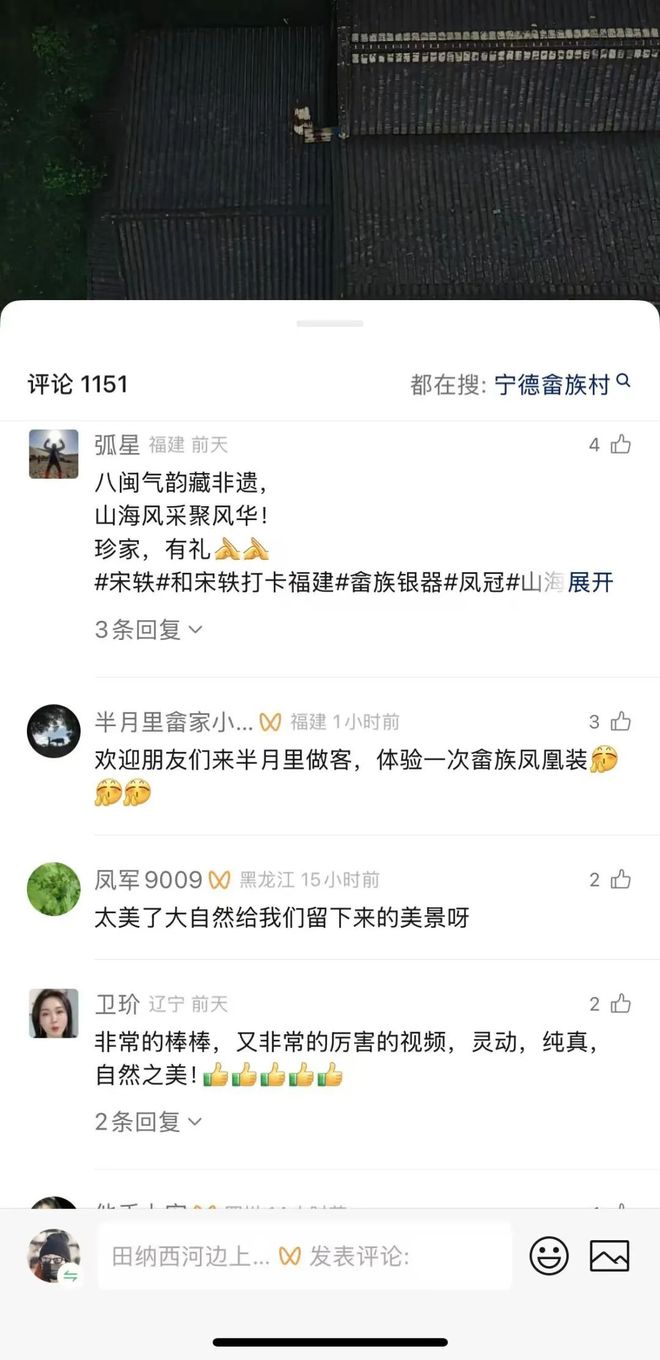Expand the 3条回复 under 弧星's comment
The width and height of the screenshot is (660, 1360).
(148, 629)
